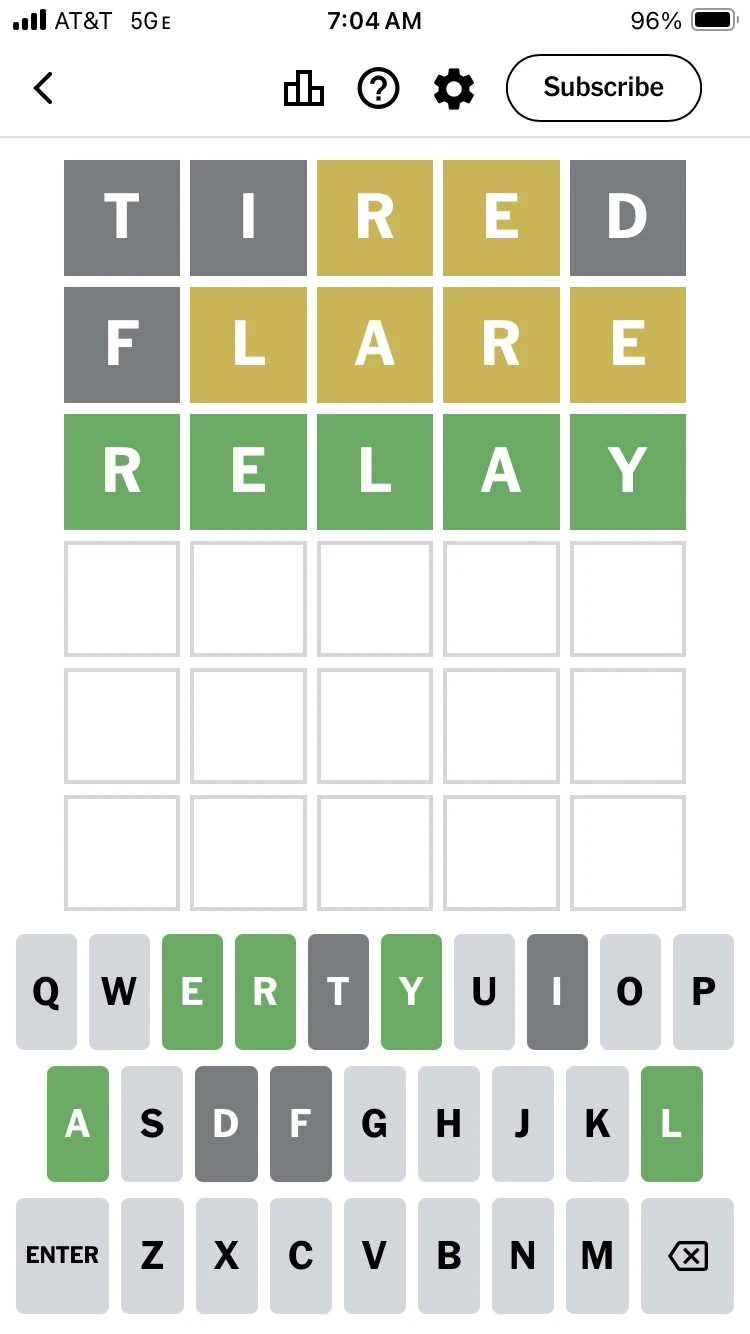Open the help question mark
750x1334 pixels.
point(378,89)
